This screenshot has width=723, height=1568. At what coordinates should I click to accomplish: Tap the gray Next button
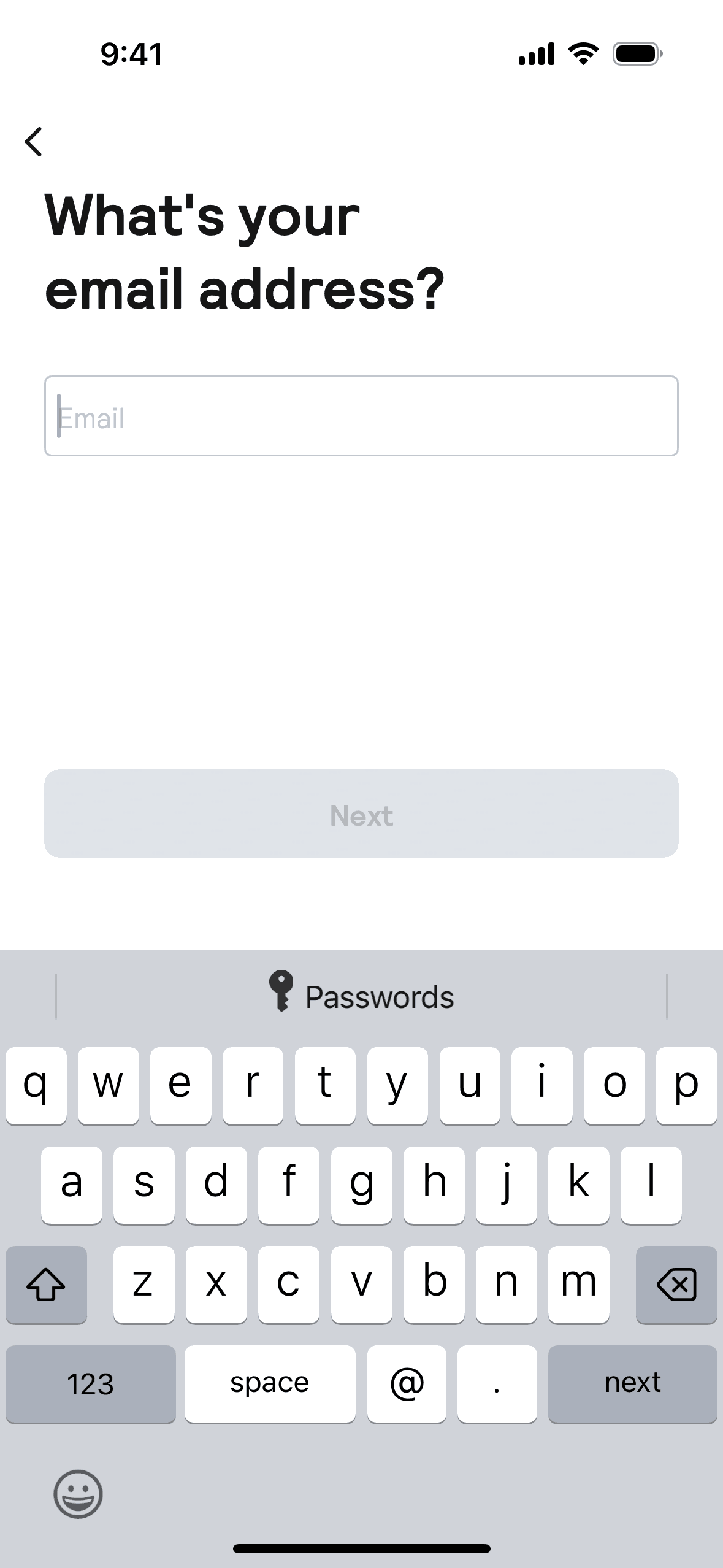point(361,813)
